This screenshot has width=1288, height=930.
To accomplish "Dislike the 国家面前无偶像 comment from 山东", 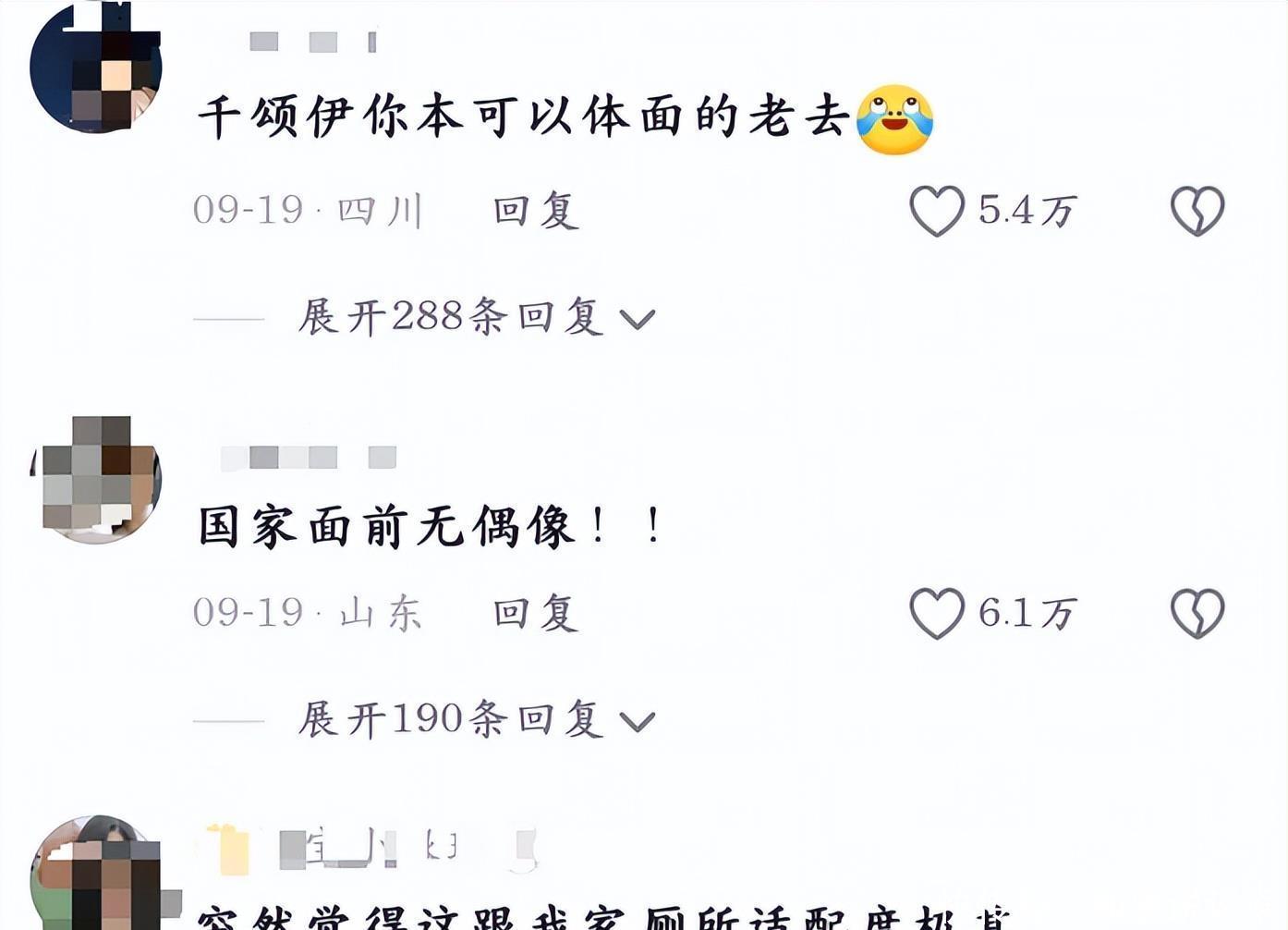I will (1197, 613).
